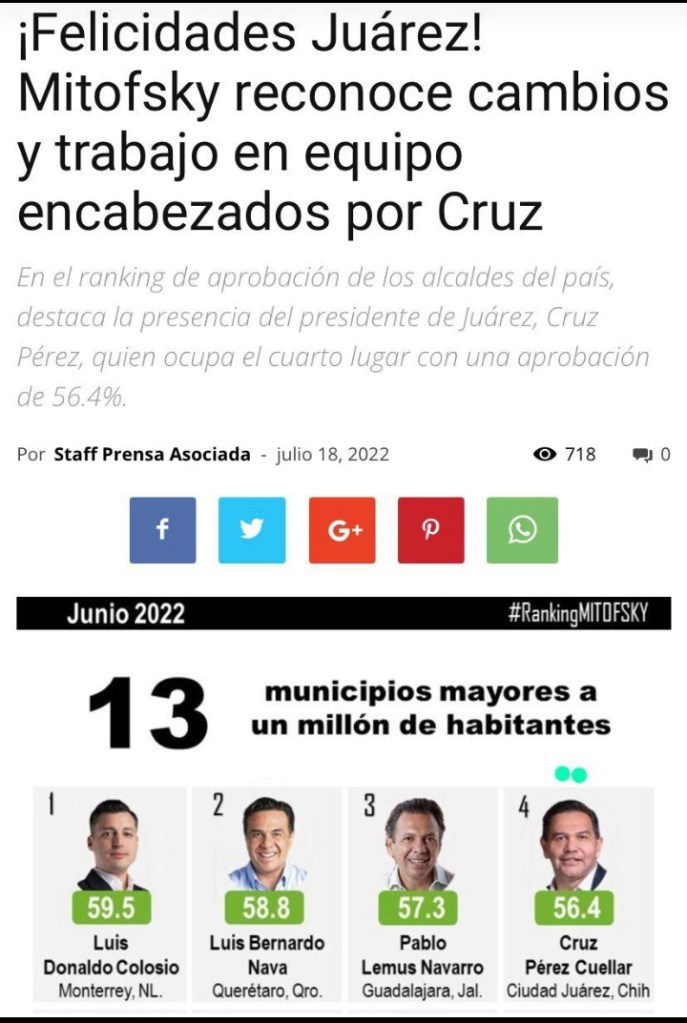Share the article on Twitter
687x1023 pixels.
pos(251,530)
